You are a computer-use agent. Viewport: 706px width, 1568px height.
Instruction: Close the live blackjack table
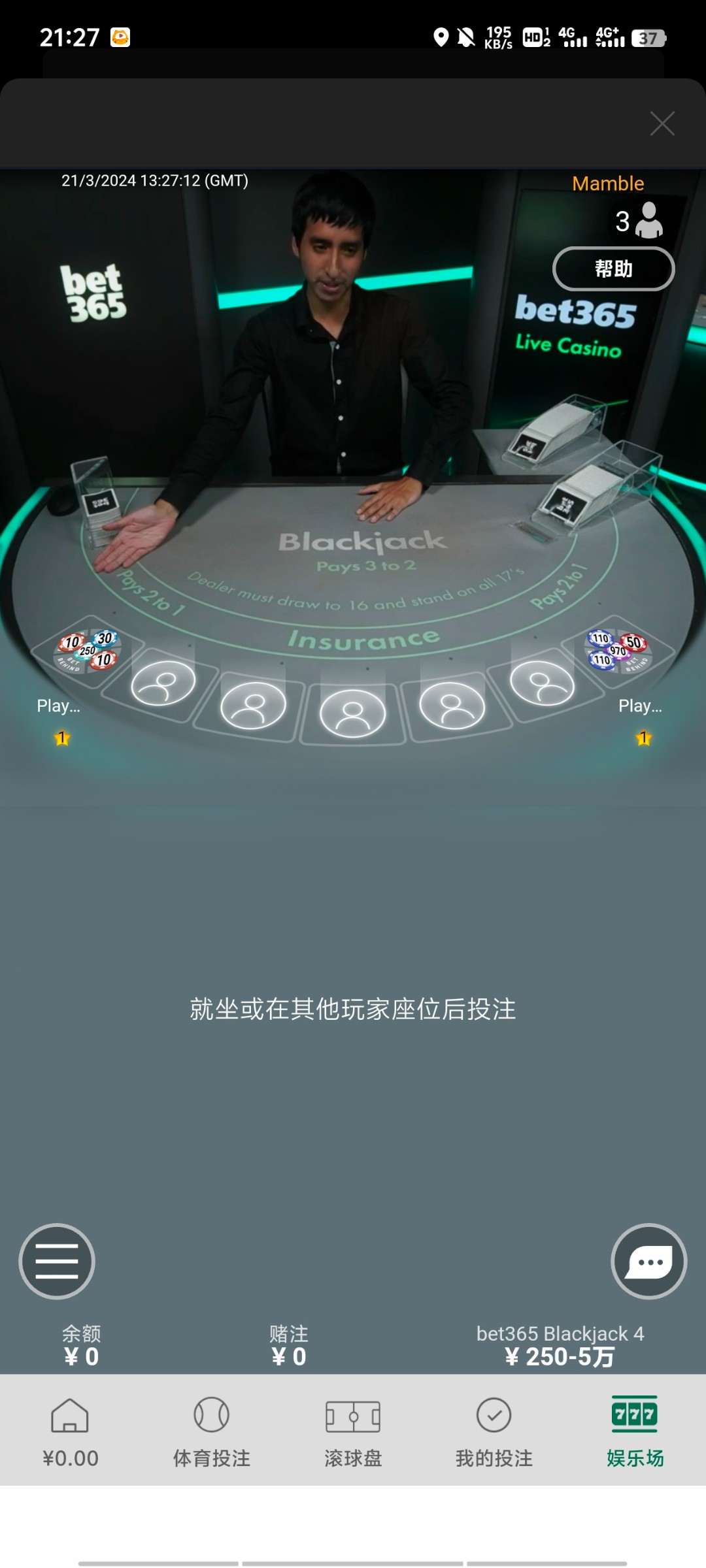662,123
